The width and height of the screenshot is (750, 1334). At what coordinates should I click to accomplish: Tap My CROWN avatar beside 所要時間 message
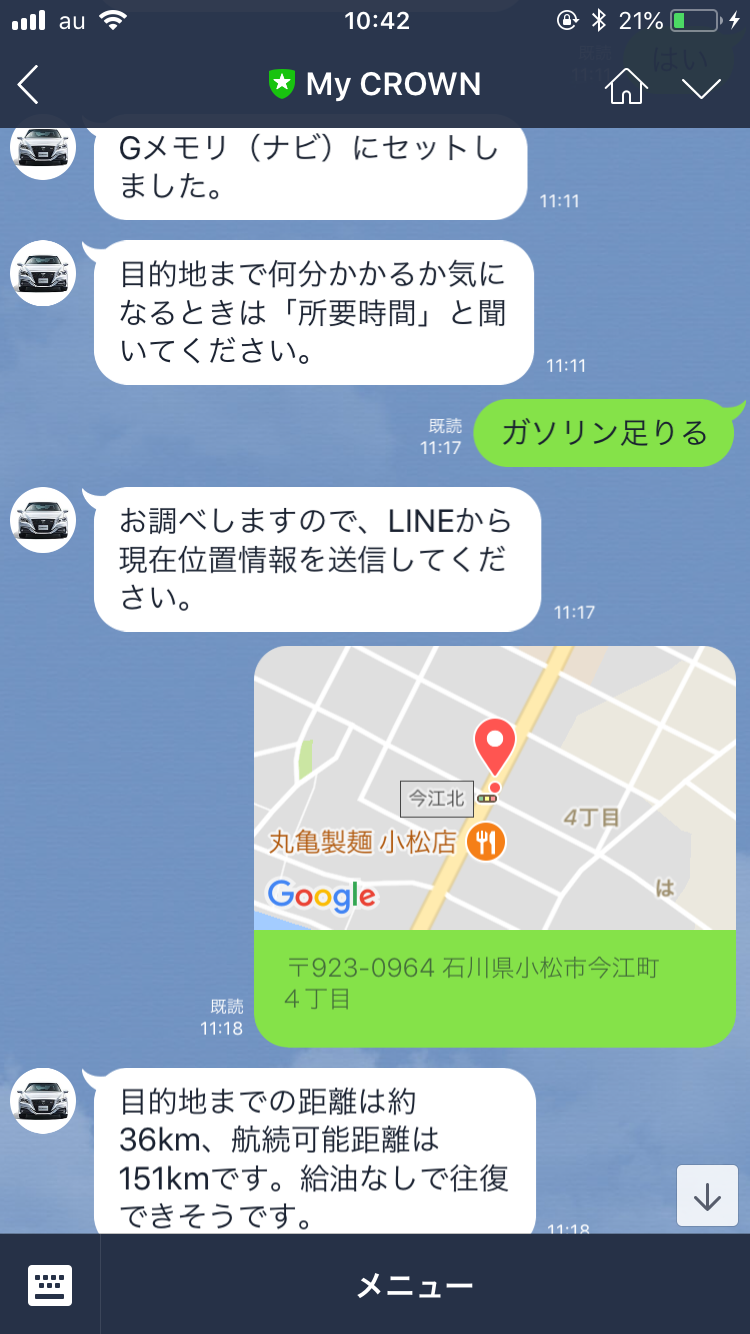(43, 273)
